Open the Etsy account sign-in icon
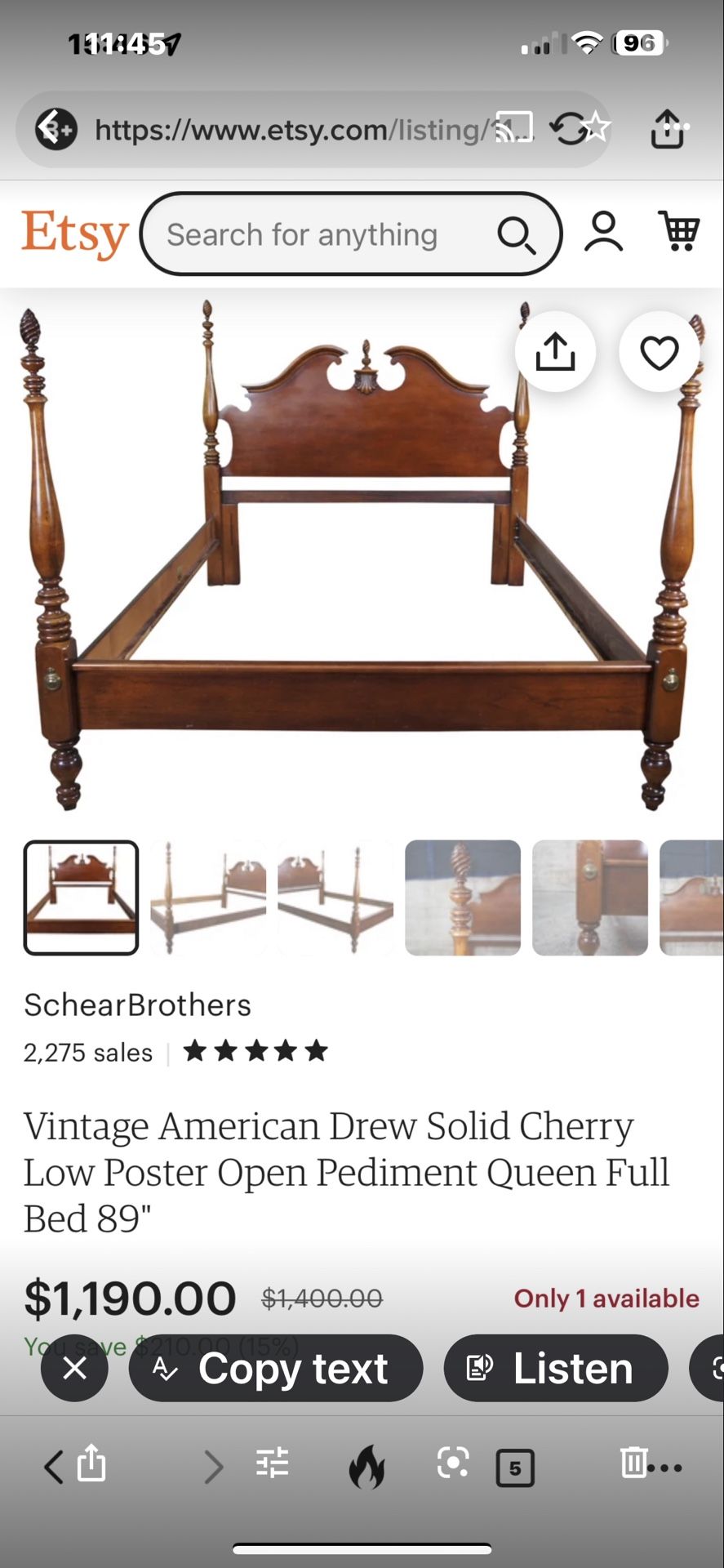Image resolution: width=724 pixels, height=1568 pixels. [x=603, y=233]
